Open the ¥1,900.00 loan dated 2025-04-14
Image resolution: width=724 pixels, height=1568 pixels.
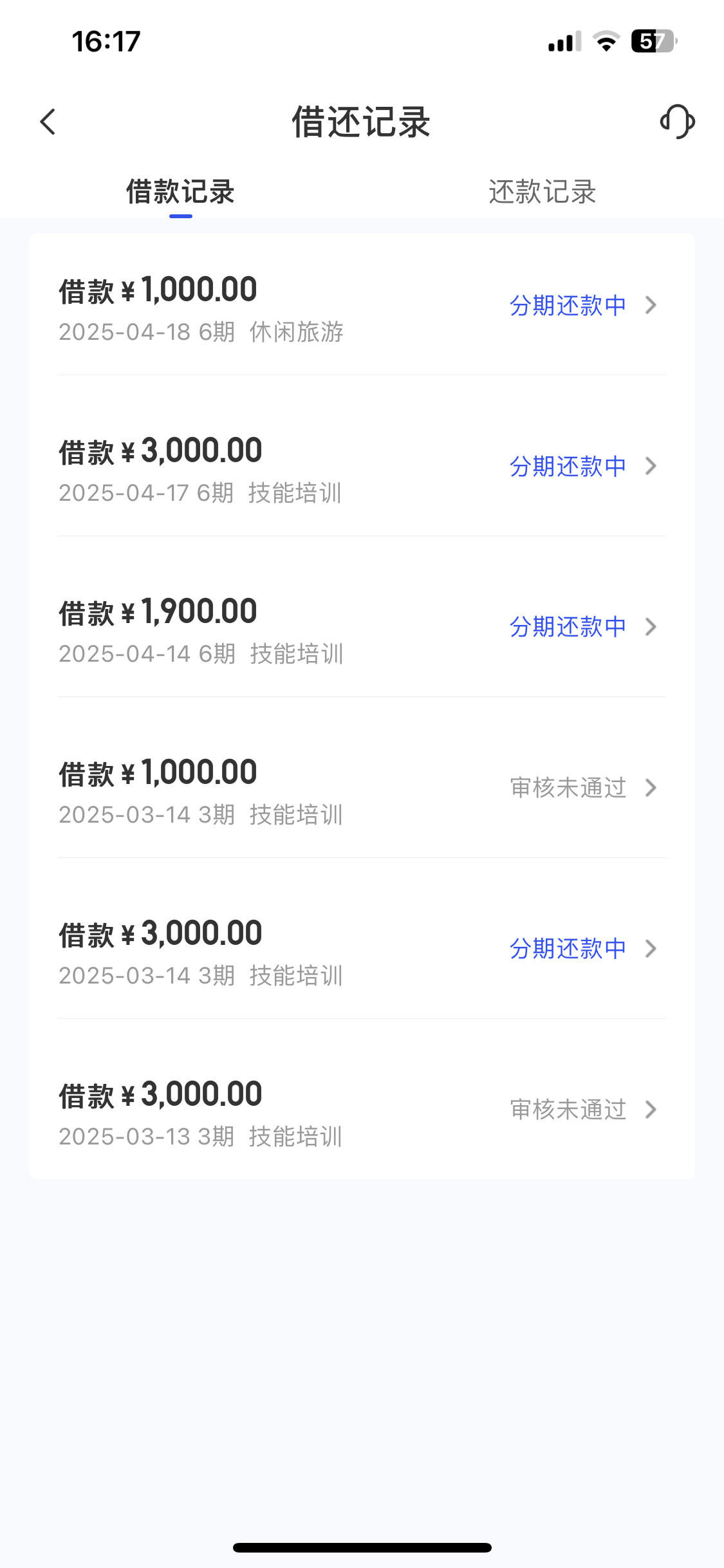(362, 627)
